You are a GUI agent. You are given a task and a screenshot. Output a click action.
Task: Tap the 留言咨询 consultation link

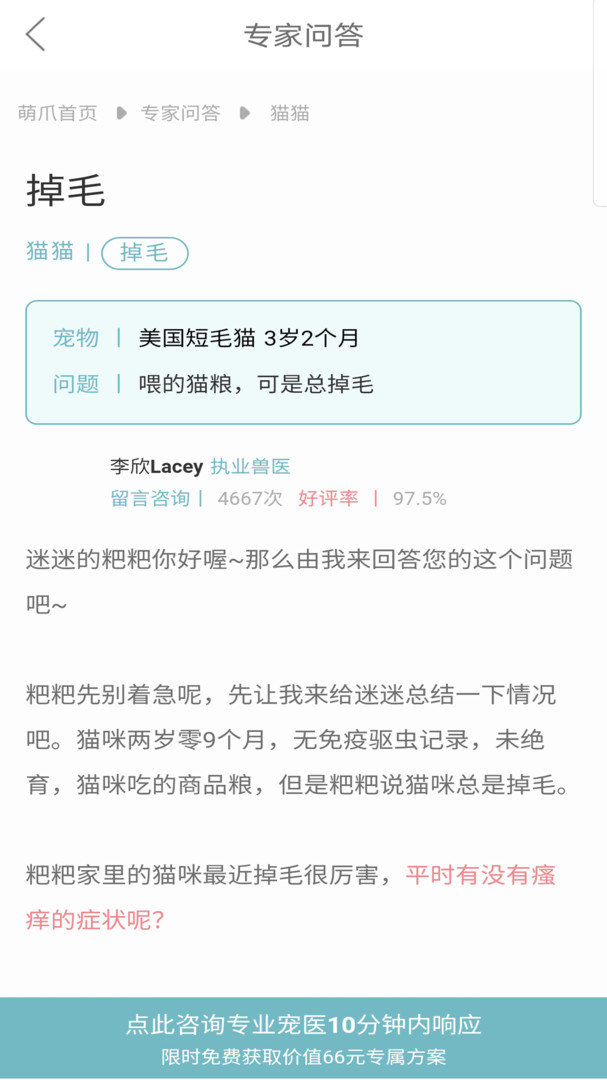point(150,498)
